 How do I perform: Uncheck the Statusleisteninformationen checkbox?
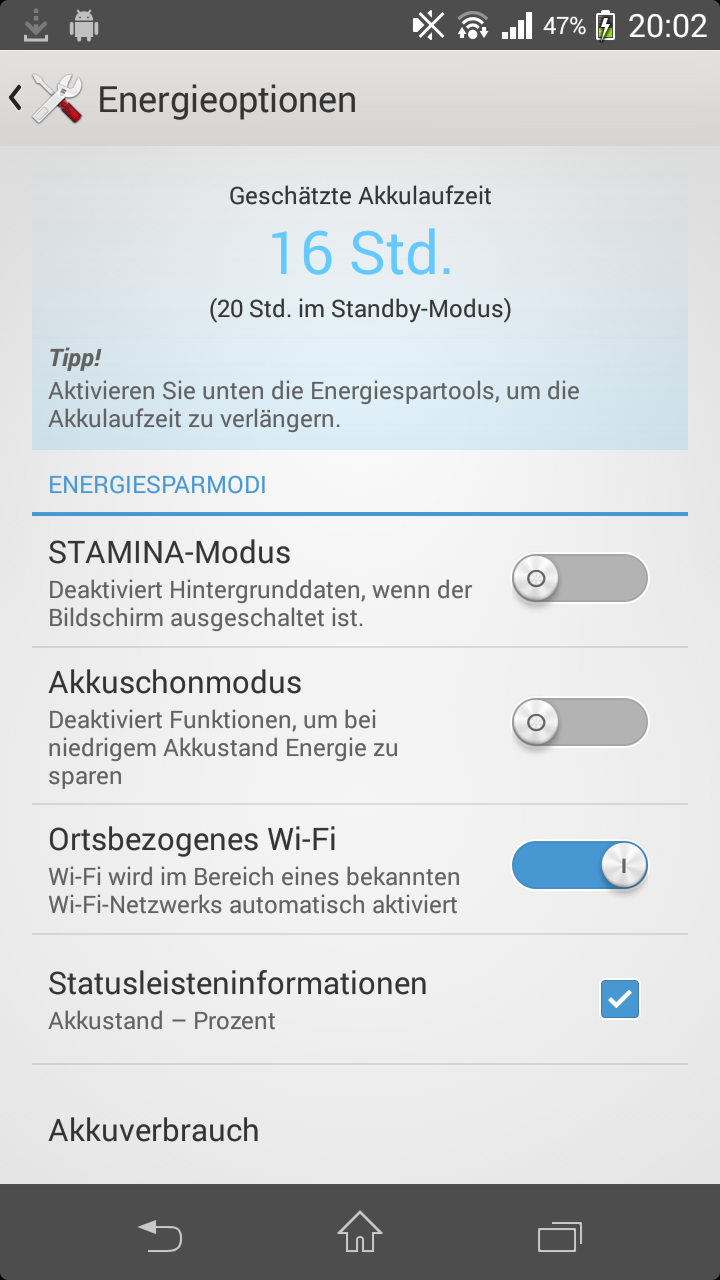coord(619,999)
